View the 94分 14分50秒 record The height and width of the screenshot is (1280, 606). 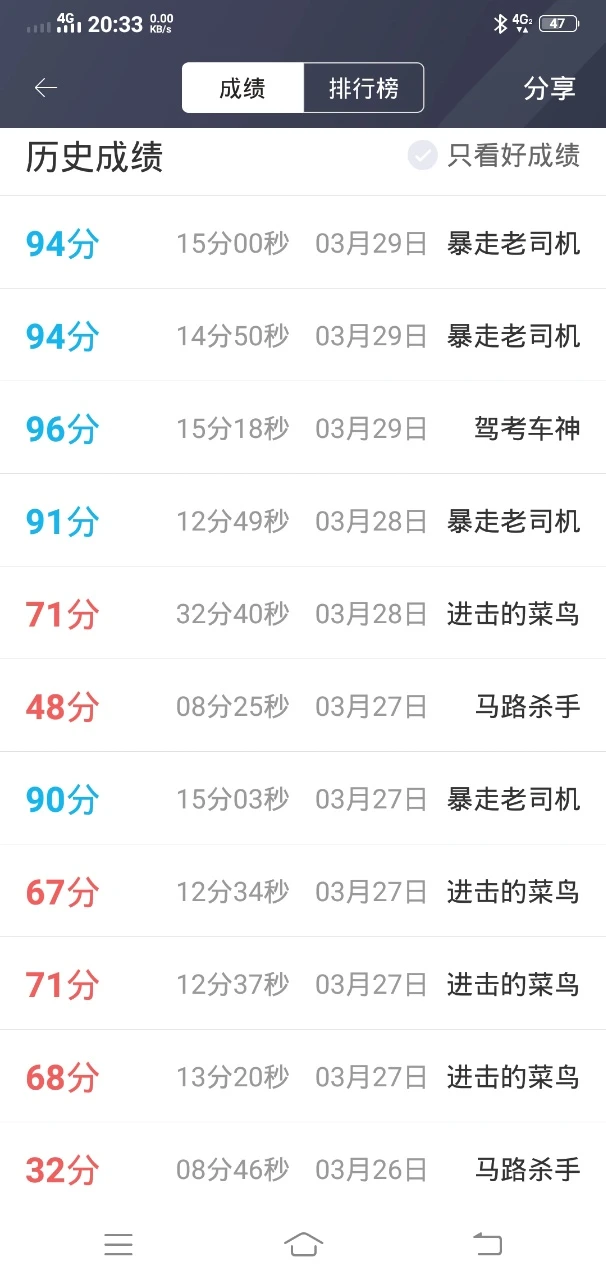point(303,336)
